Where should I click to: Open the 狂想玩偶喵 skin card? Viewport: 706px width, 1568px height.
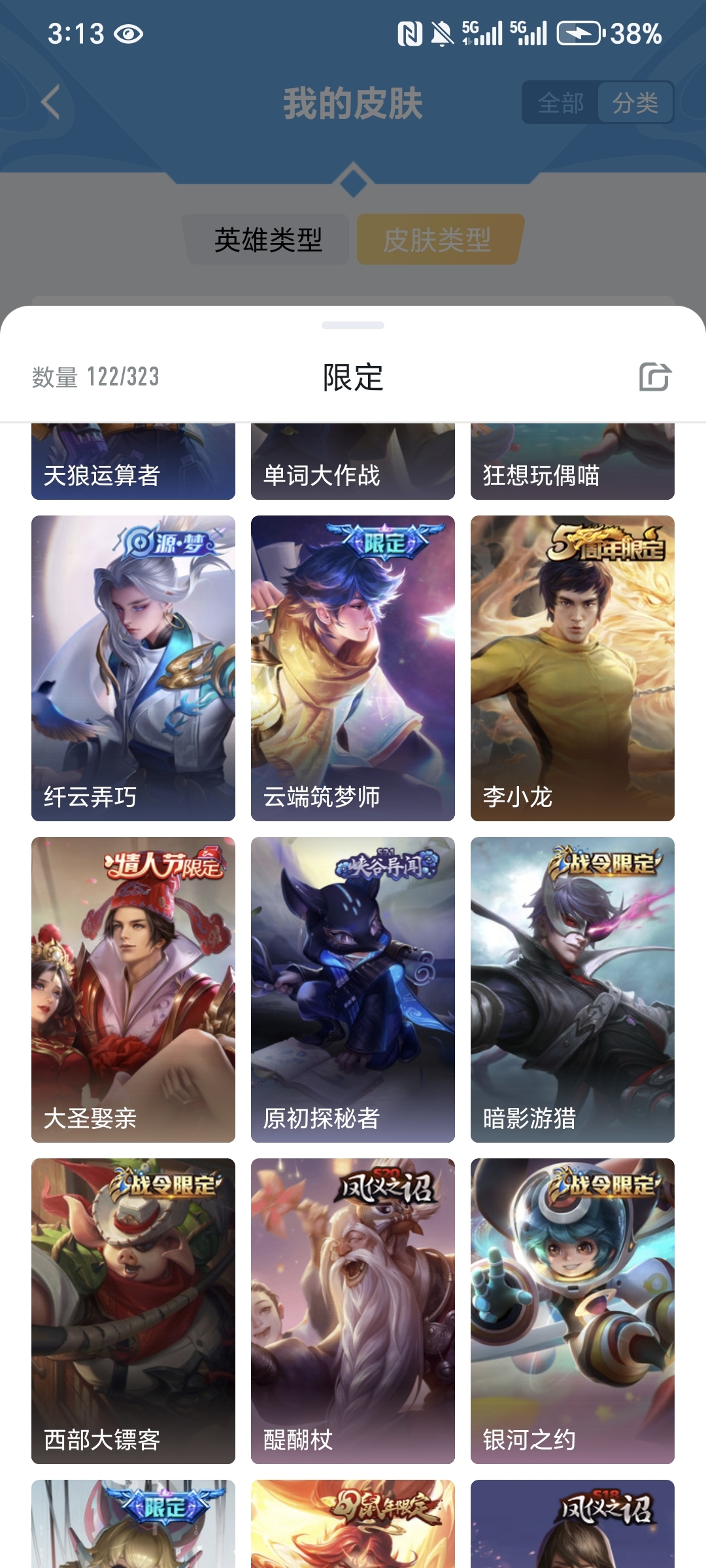(573, 463)
